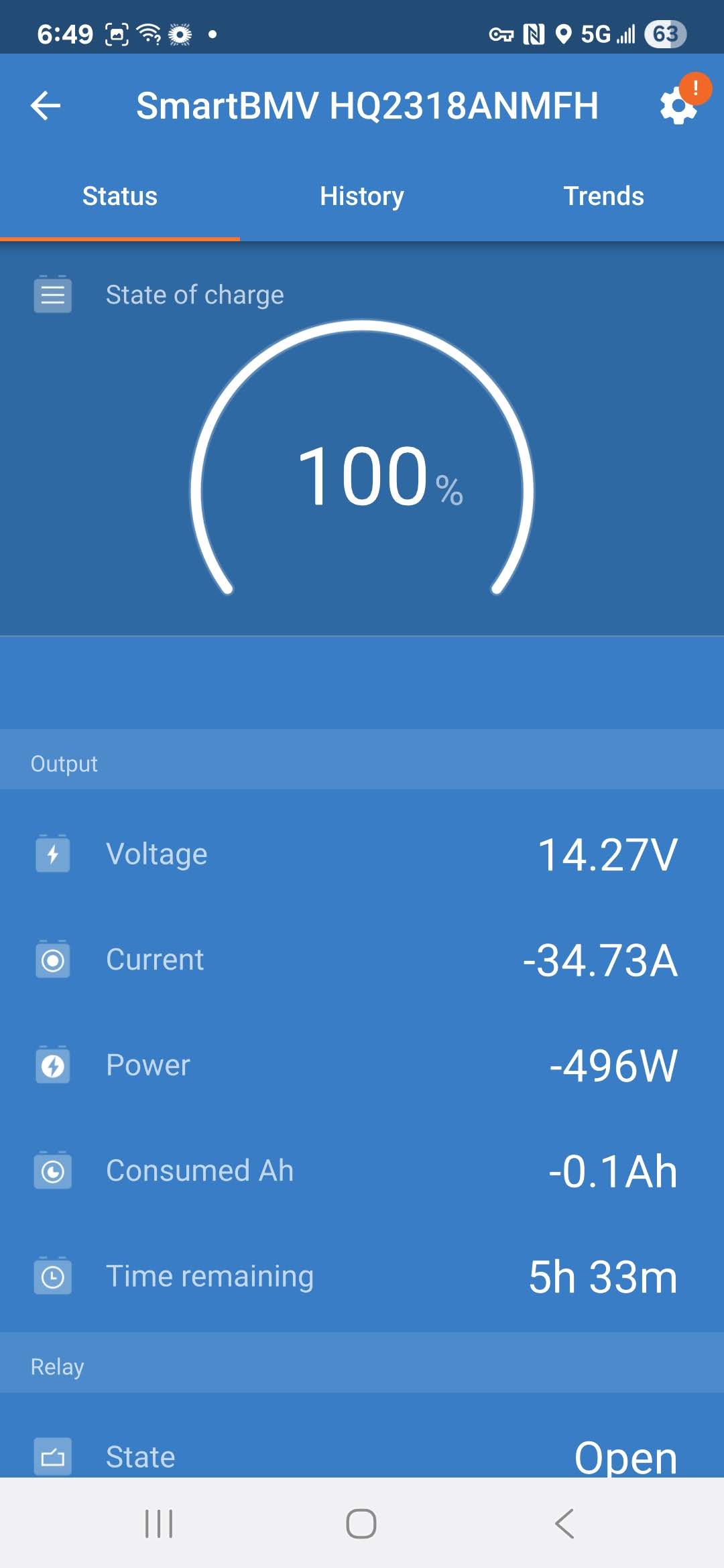724x1568 pixels.
Task: Select the Status tab
Action: point(120,196)
